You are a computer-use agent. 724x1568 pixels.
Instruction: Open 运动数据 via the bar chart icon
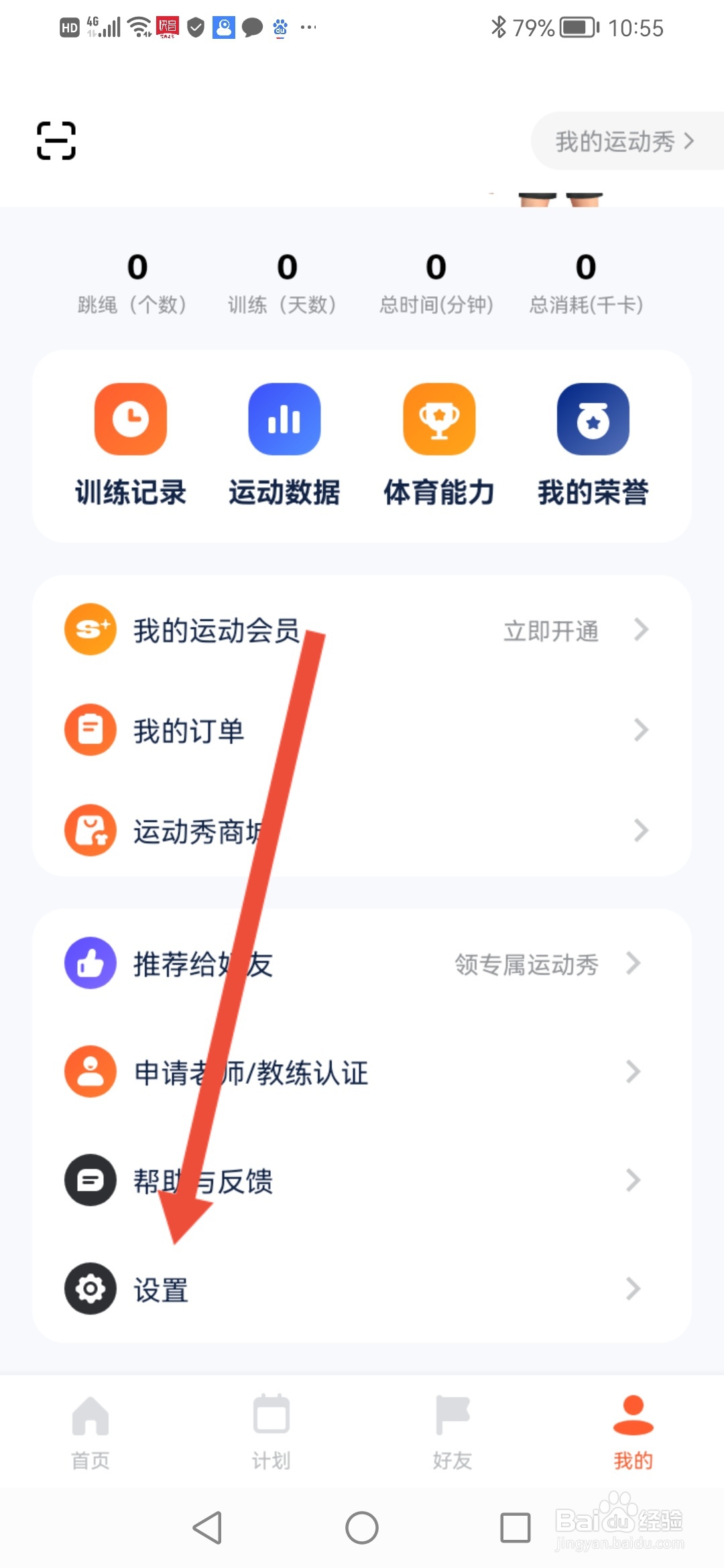tap(284, 419)
